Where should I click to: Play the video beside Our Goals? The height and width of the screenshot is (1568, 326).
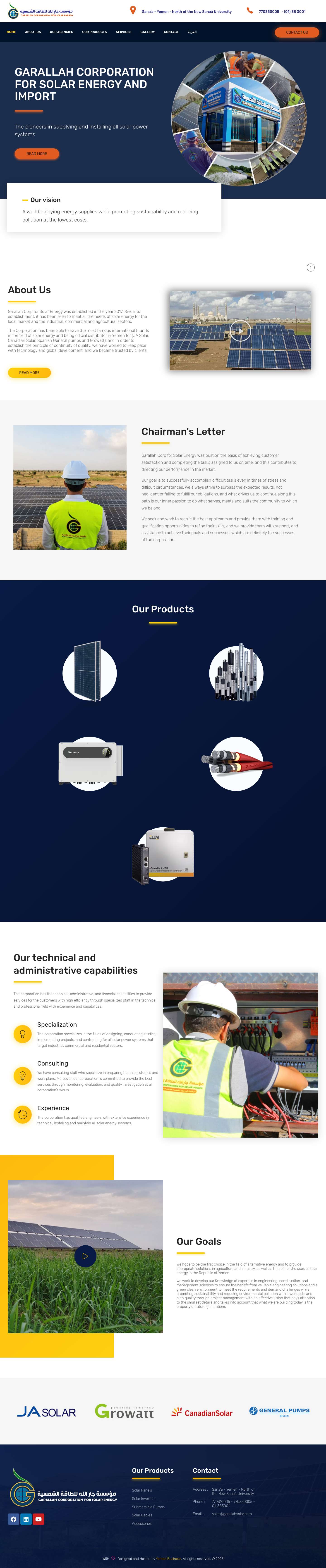pyautogui.click(x=85, y=1256)
